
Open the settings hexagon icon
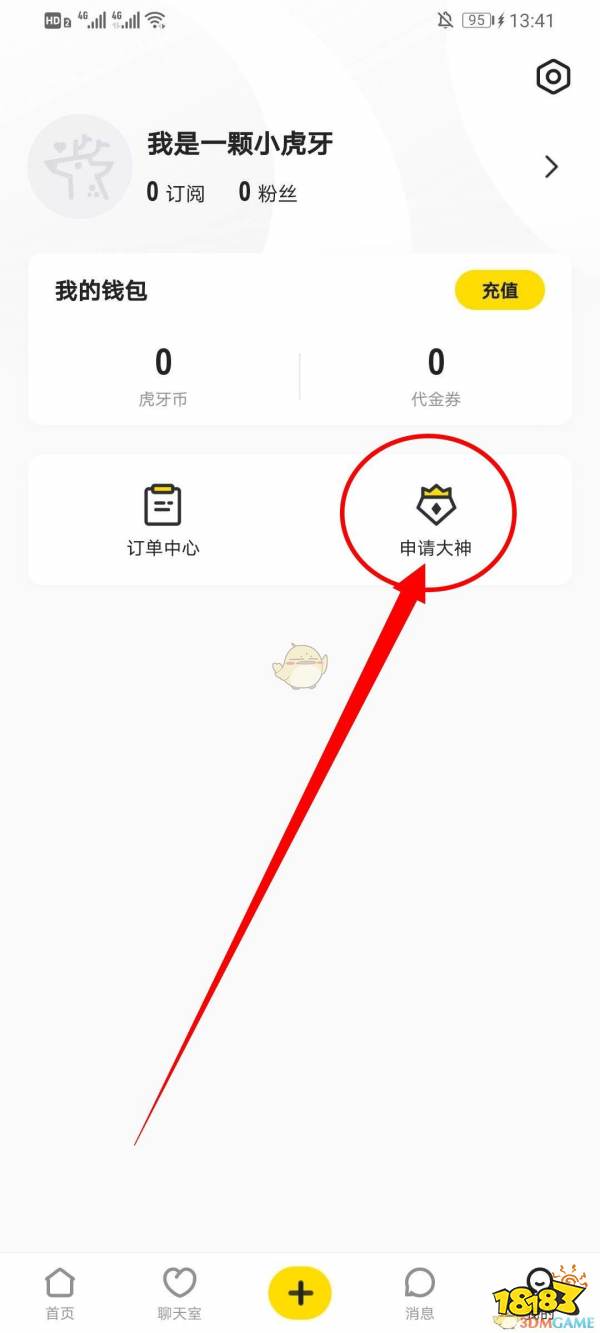pyautogui.click(x=553, y=77)
